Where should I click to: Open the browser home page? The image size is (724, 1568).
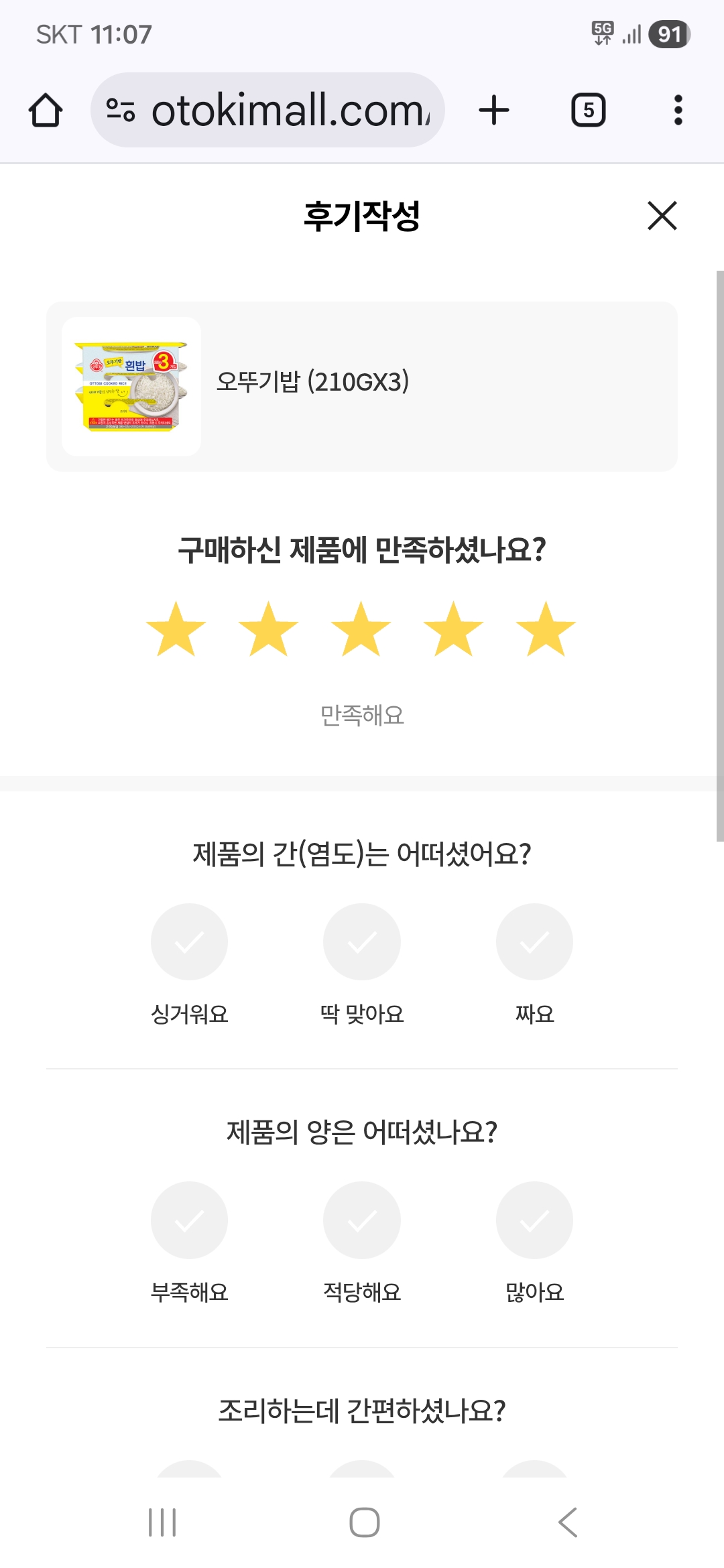[x=46, y=110]
